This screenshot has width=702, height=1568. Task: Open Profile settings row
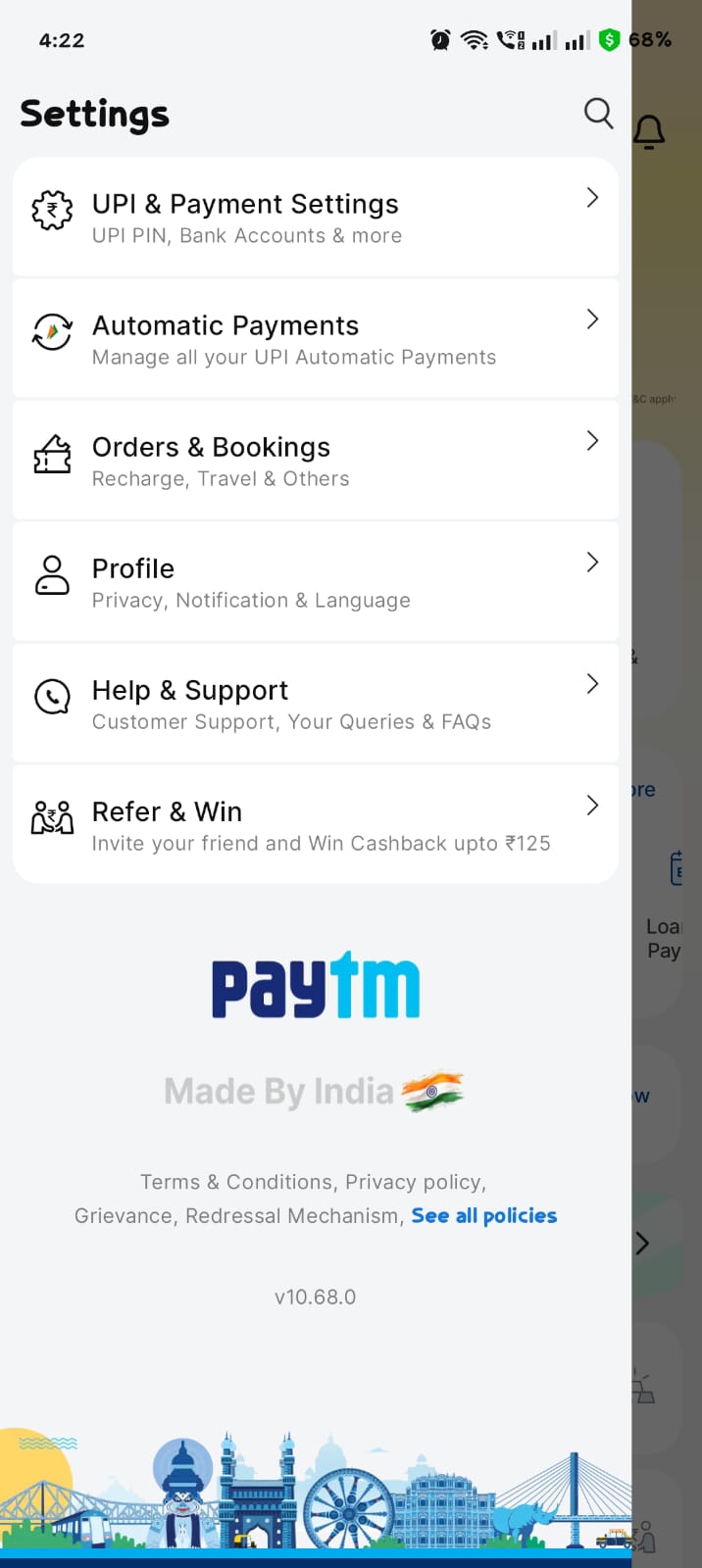point(314,582)
